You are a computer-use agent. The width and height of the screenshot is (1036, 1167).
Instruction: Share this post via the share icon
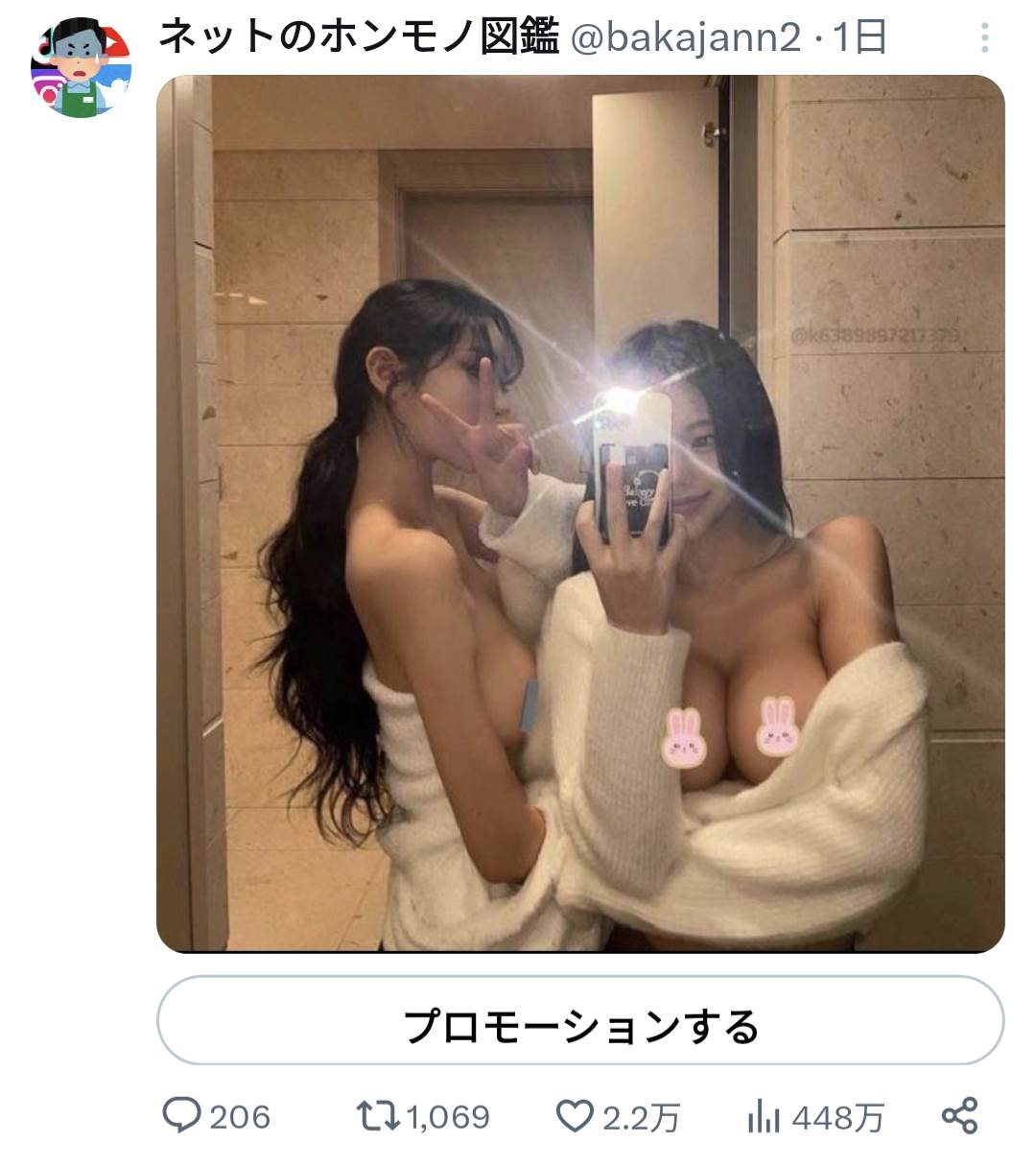pos(959,1115)
